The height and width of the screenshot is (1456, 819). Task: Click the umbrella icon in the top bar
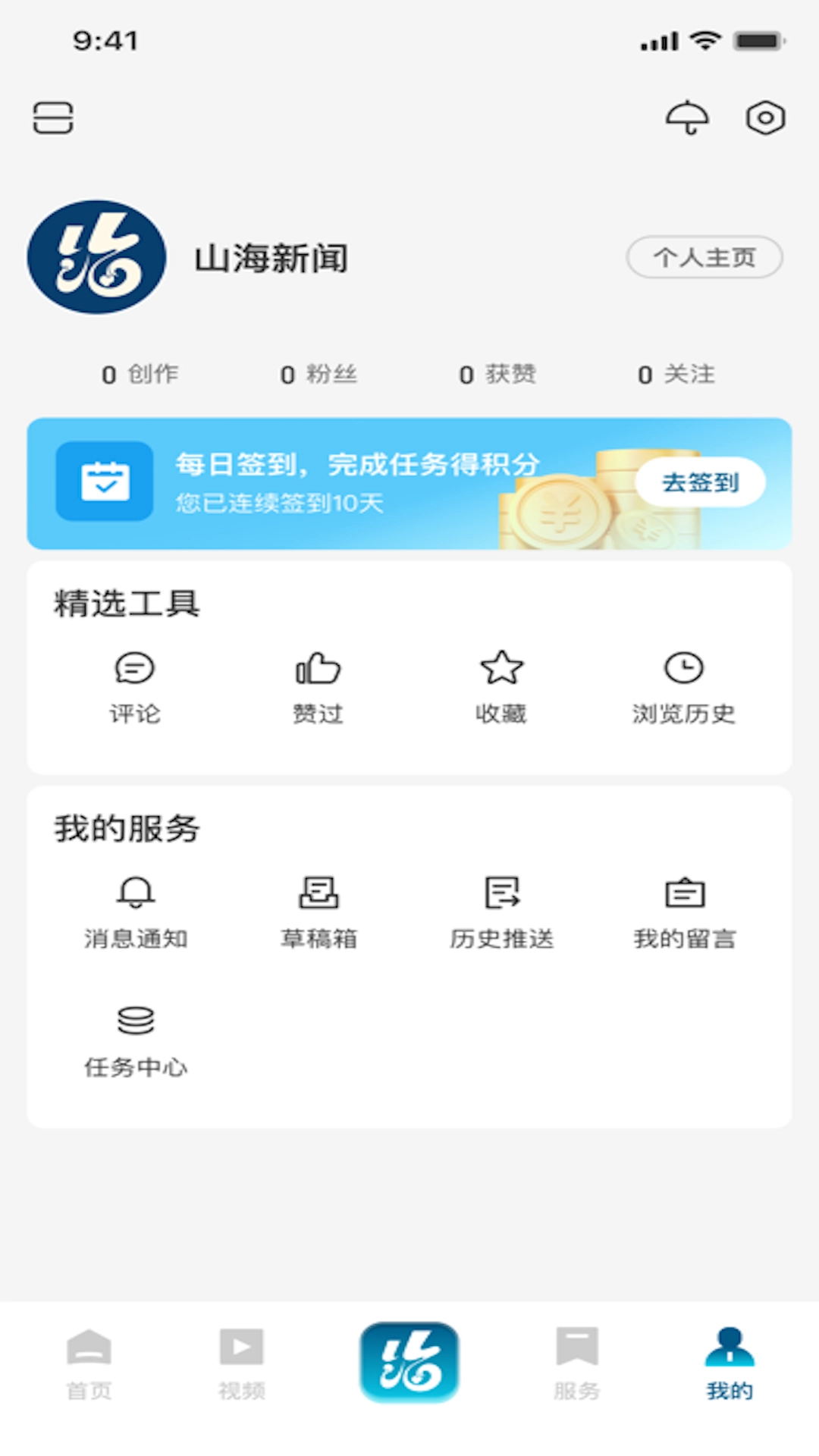(687, 118)
